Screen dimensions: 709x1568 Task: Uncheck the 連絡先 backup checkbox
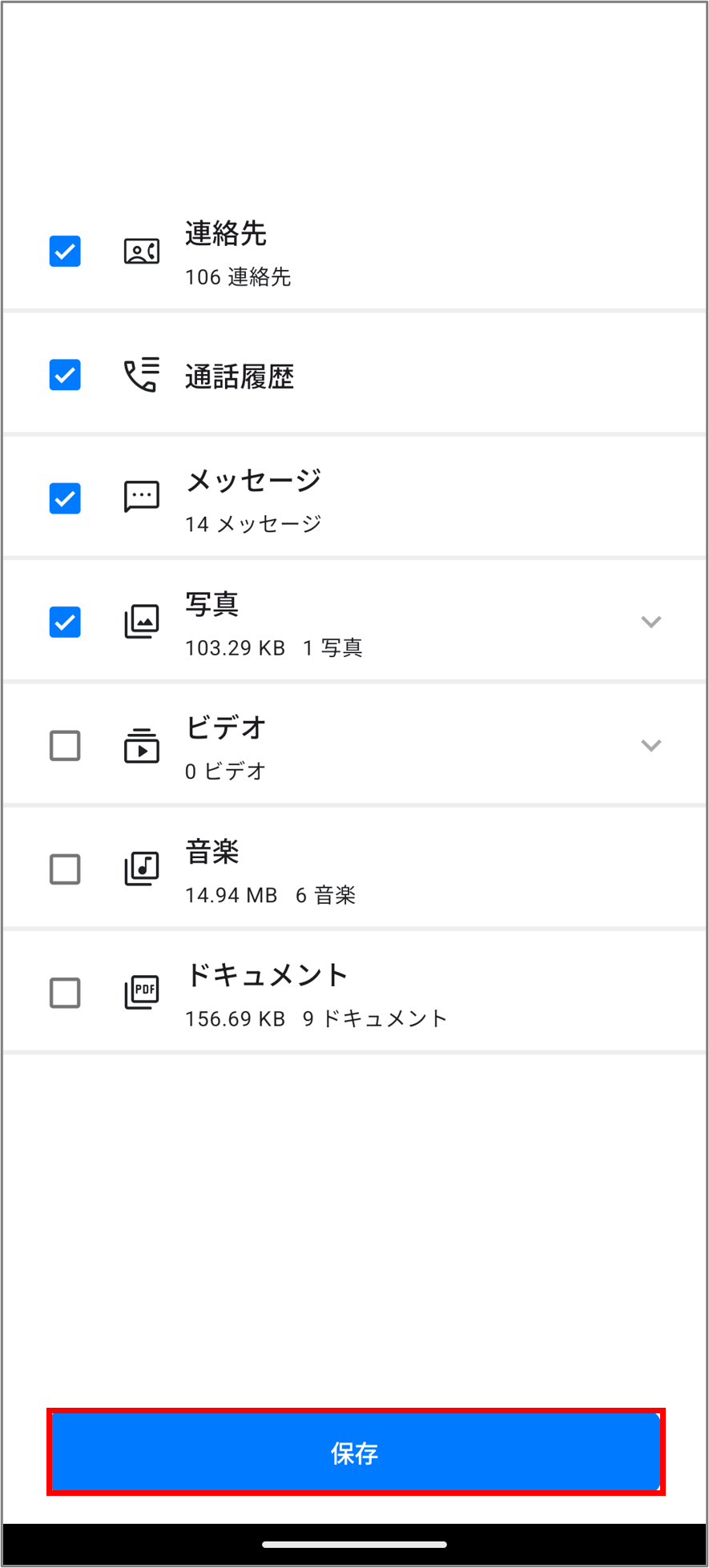(x=64, y=251)
